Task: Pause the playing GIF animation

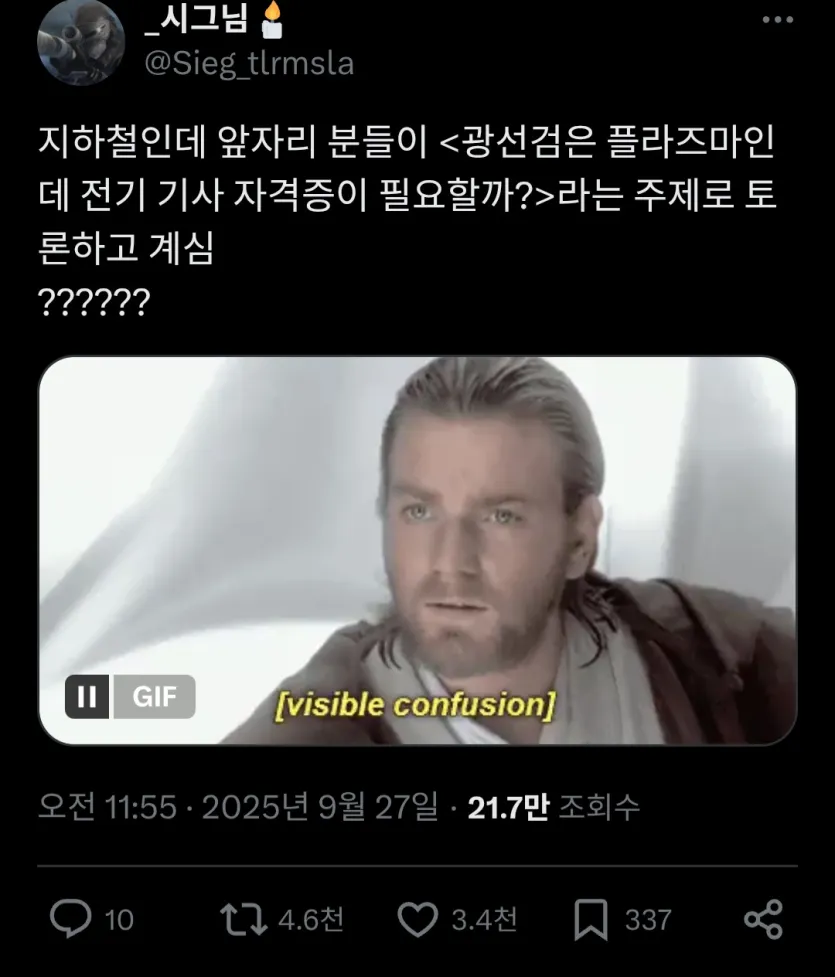Action: (86, 697)
